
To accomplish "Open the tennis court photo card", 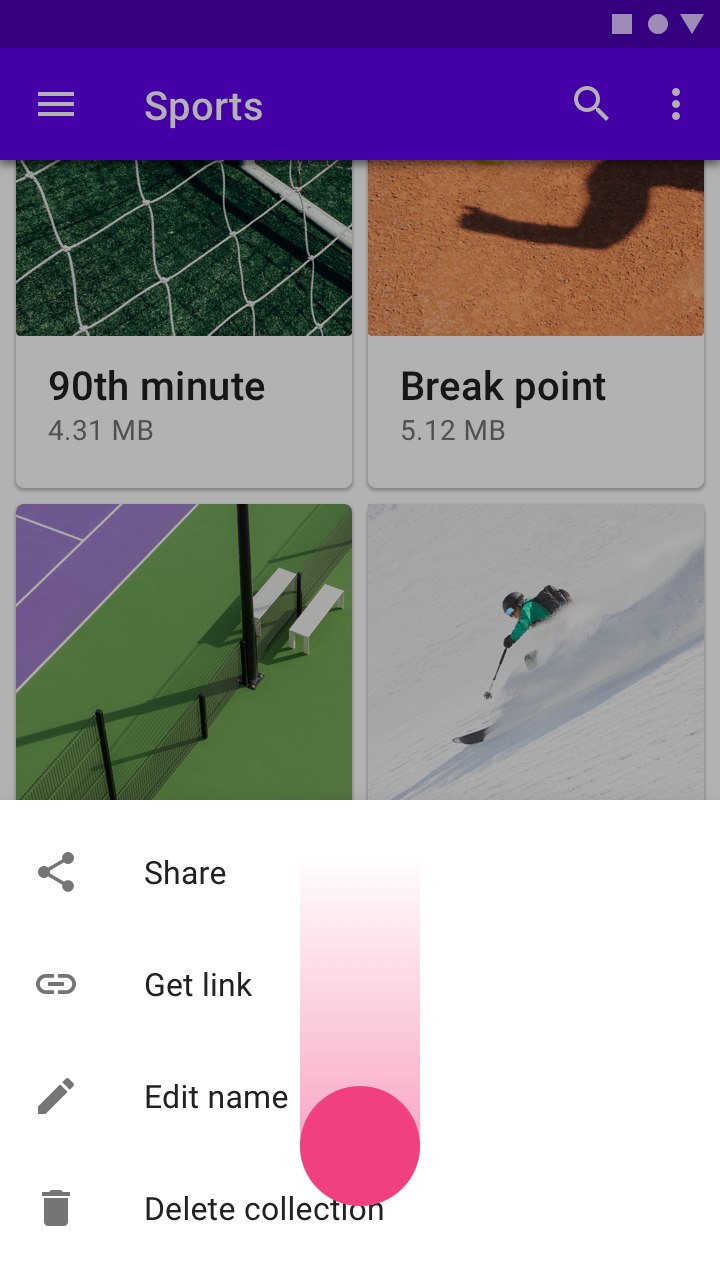I will pyautogui.click(x=184, y=650).
